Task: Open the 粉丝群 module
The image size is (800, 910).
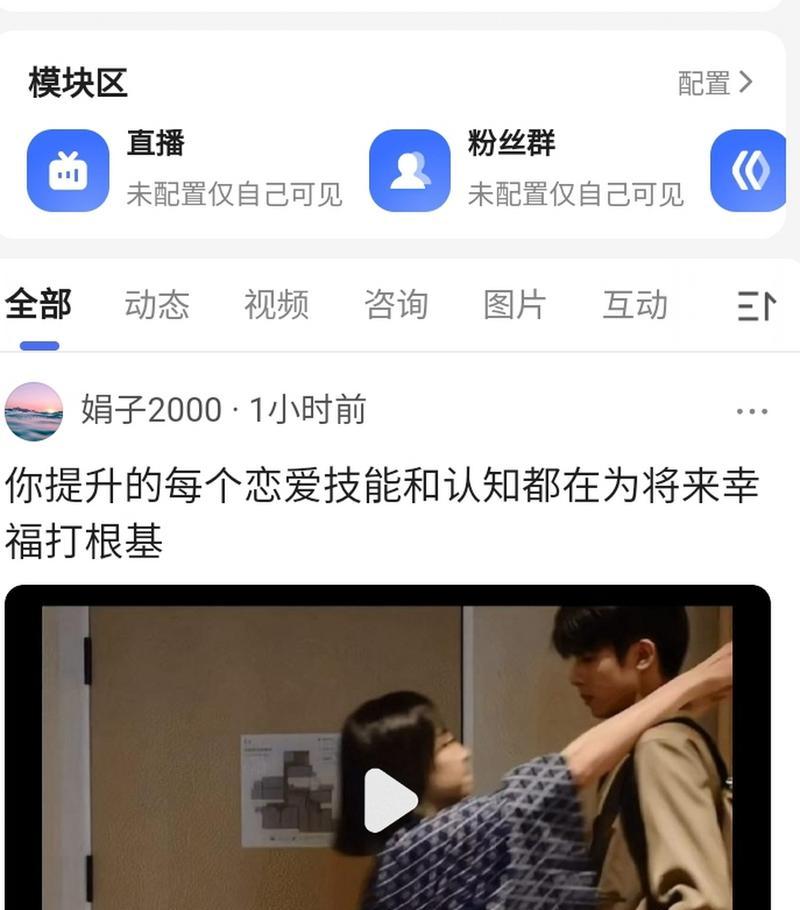Action: [x=410, y=171]
